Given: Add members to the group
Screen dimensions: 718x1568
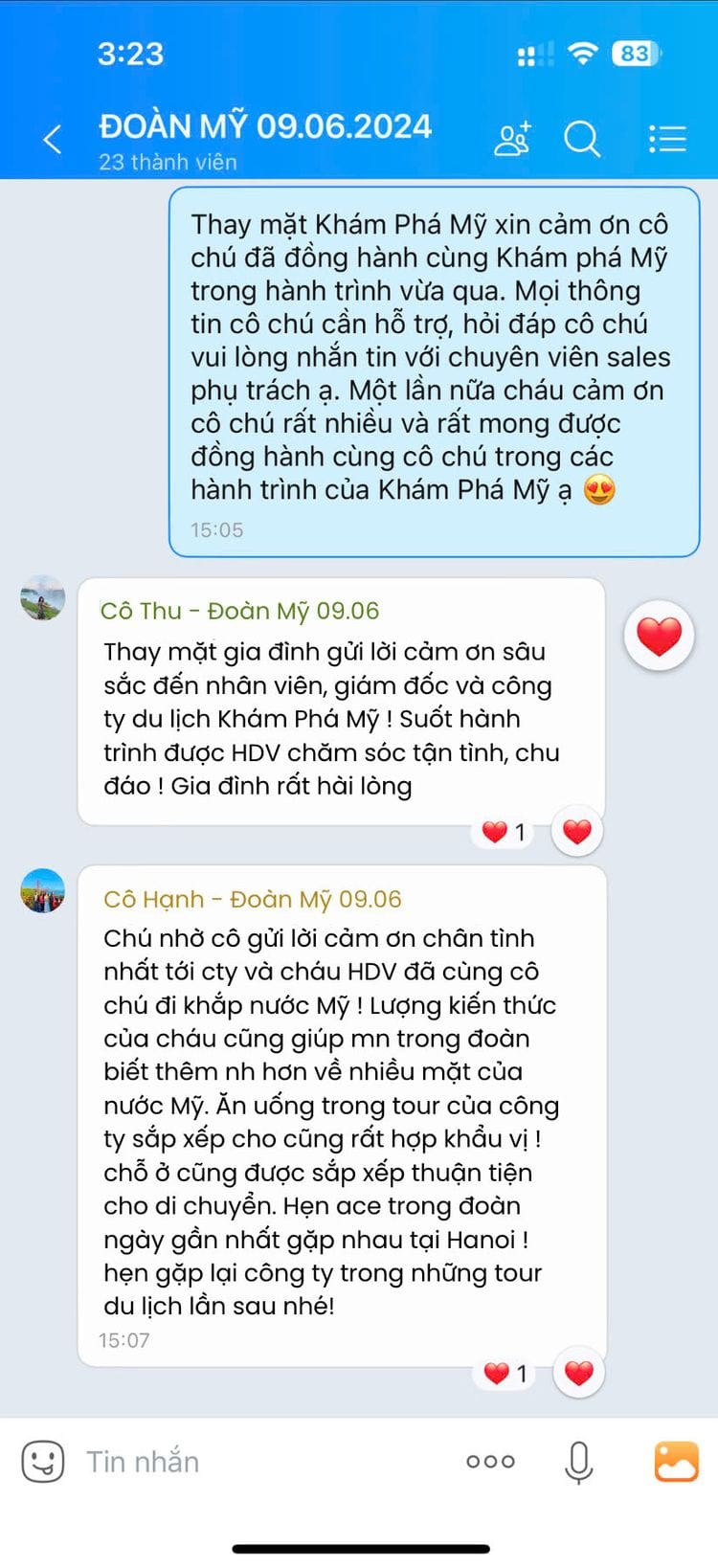Looking at the screenshot, I should (x=512, y=140).
